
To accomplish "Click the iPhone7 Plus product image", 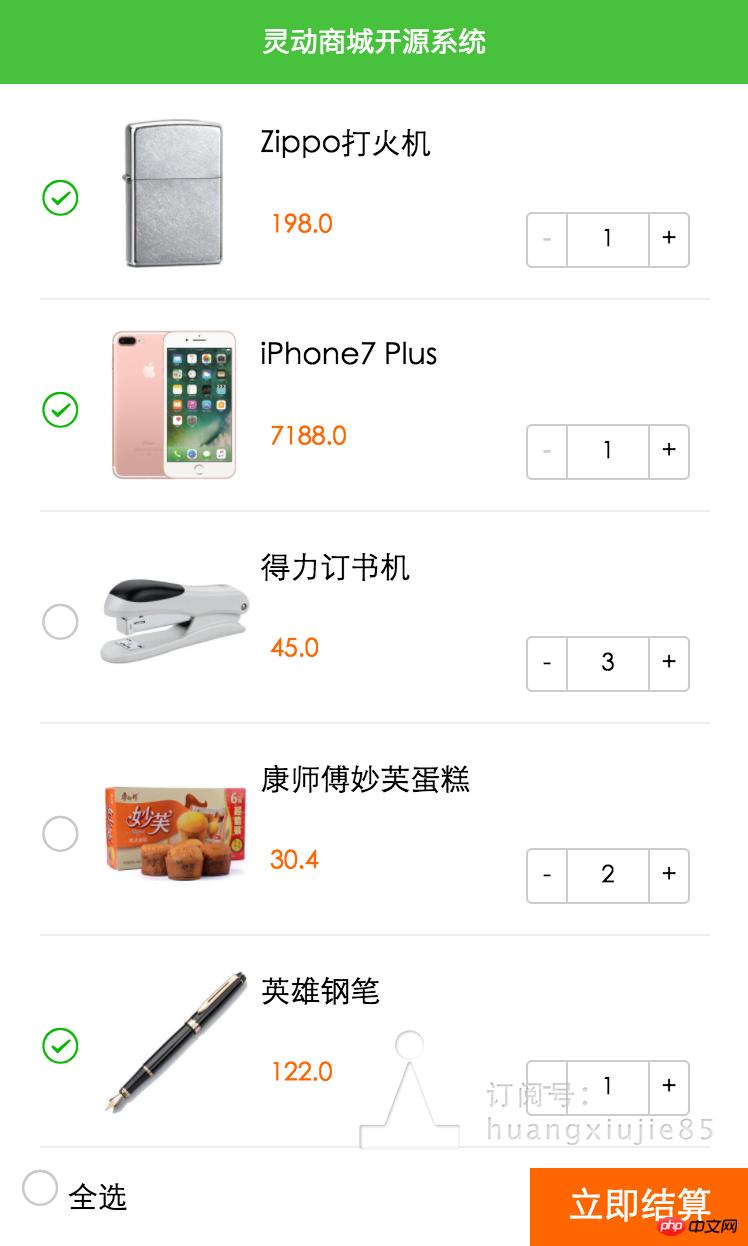I will [176, 403].
